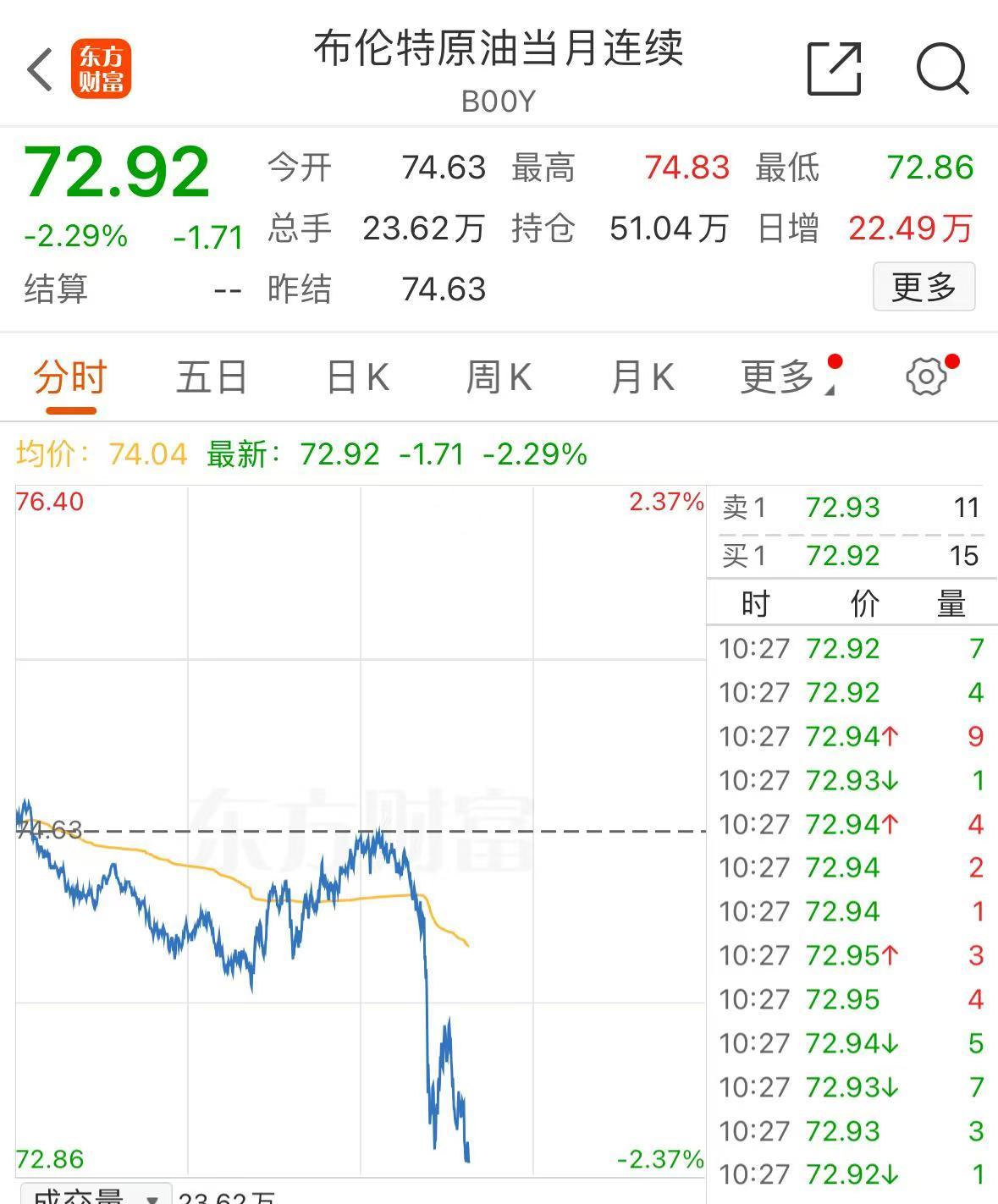
Task: Open the 东方财富 app logo
Action: pyautogui.click(x=102, y=68)
